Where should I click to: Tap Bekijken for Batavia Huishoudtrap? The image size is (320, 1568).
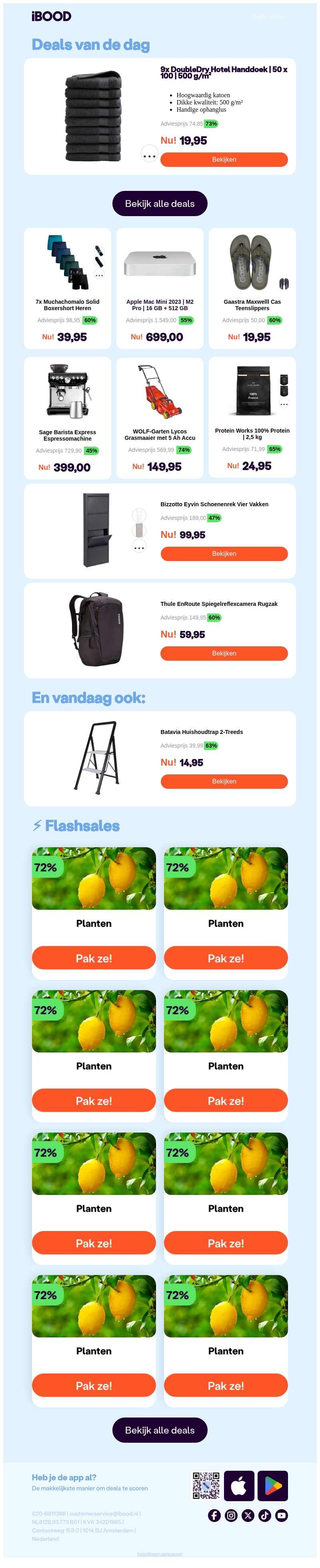224,781
